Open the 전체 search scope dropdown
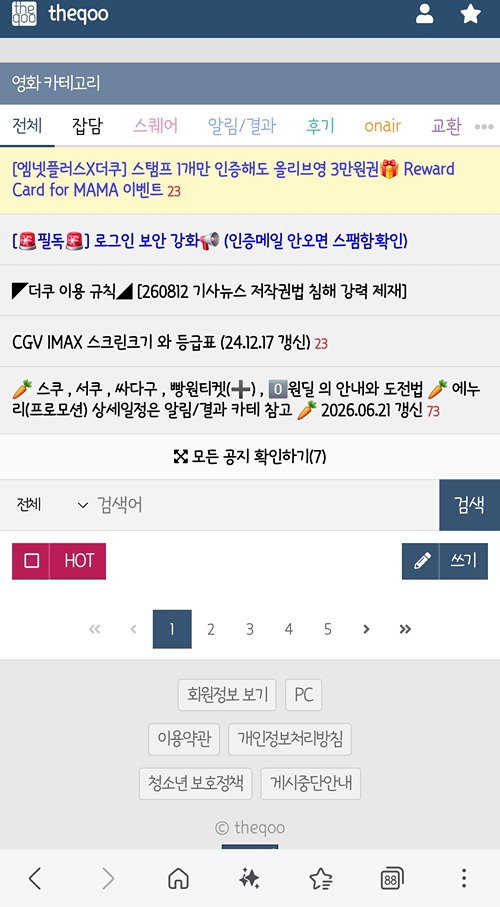 click(x=50, y=505)
